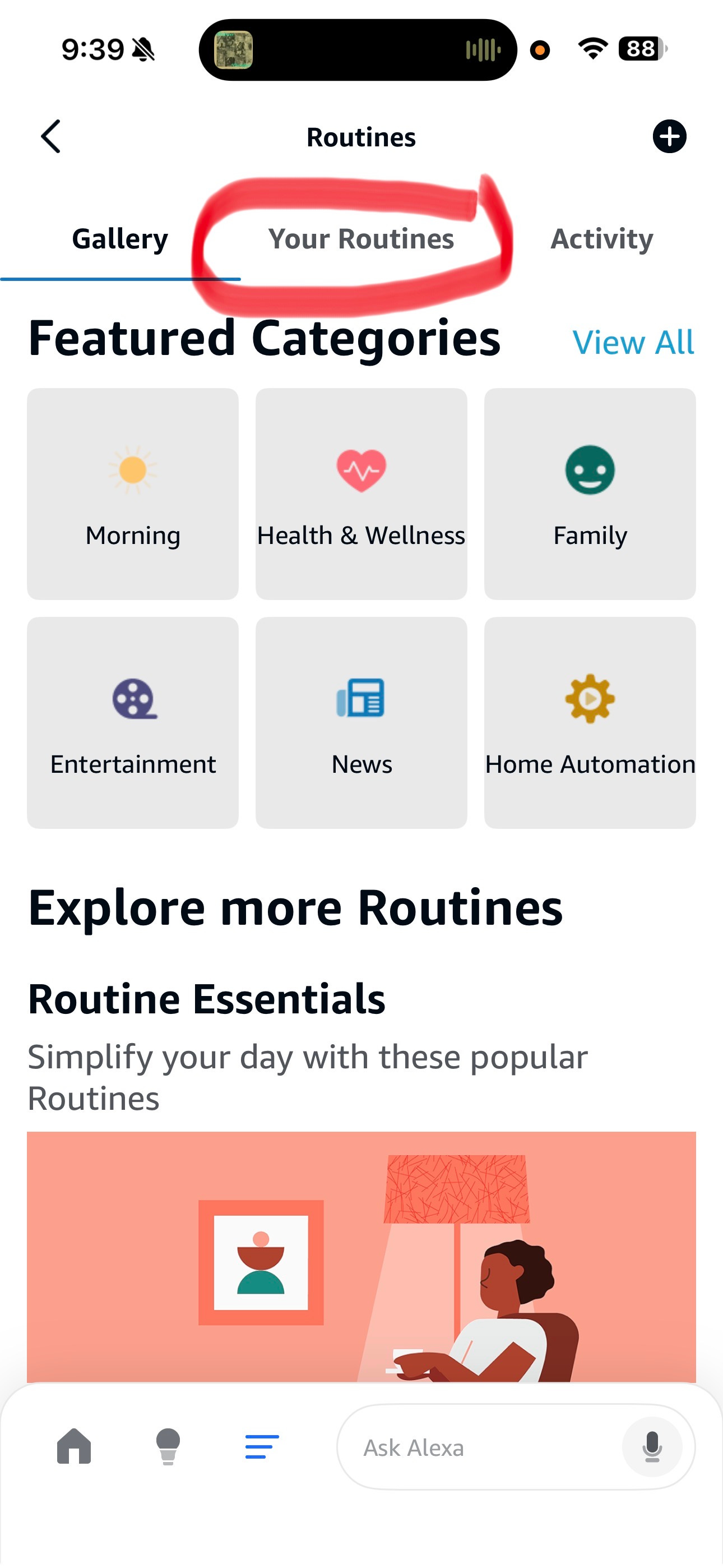Select the Gallery tab

tap(120, 238)
